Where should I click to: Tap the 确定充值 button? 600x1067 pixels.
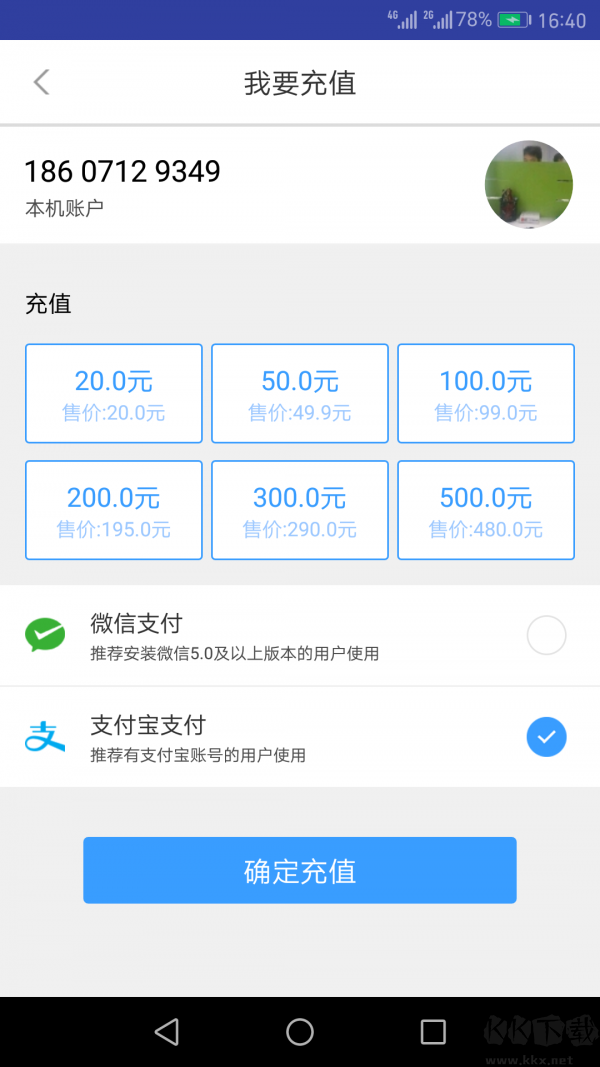(300, 870)
